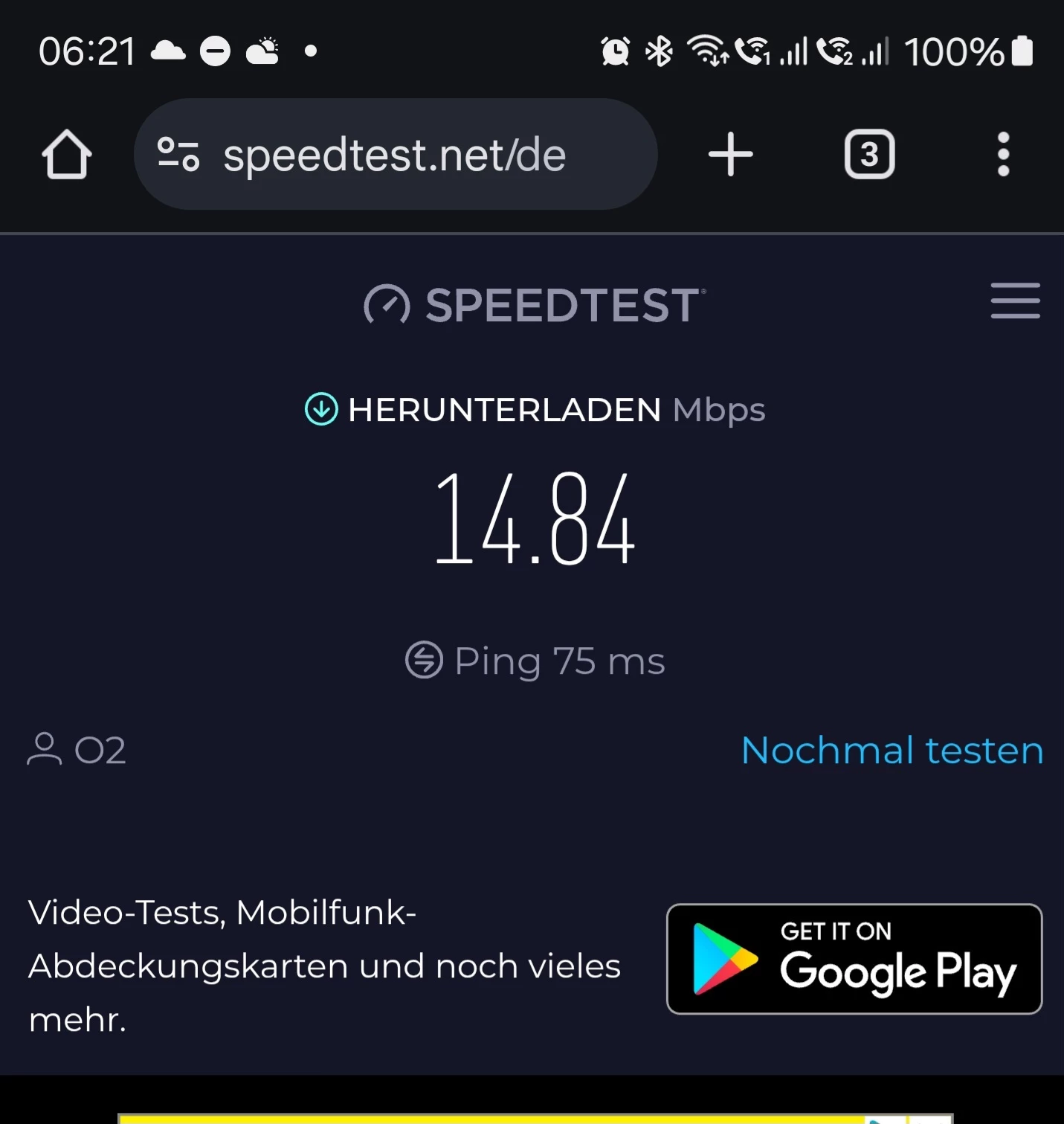Open a new browser tab
Image resolution: width=1064 pixels, height=1124 pixels.
point(730,155)
